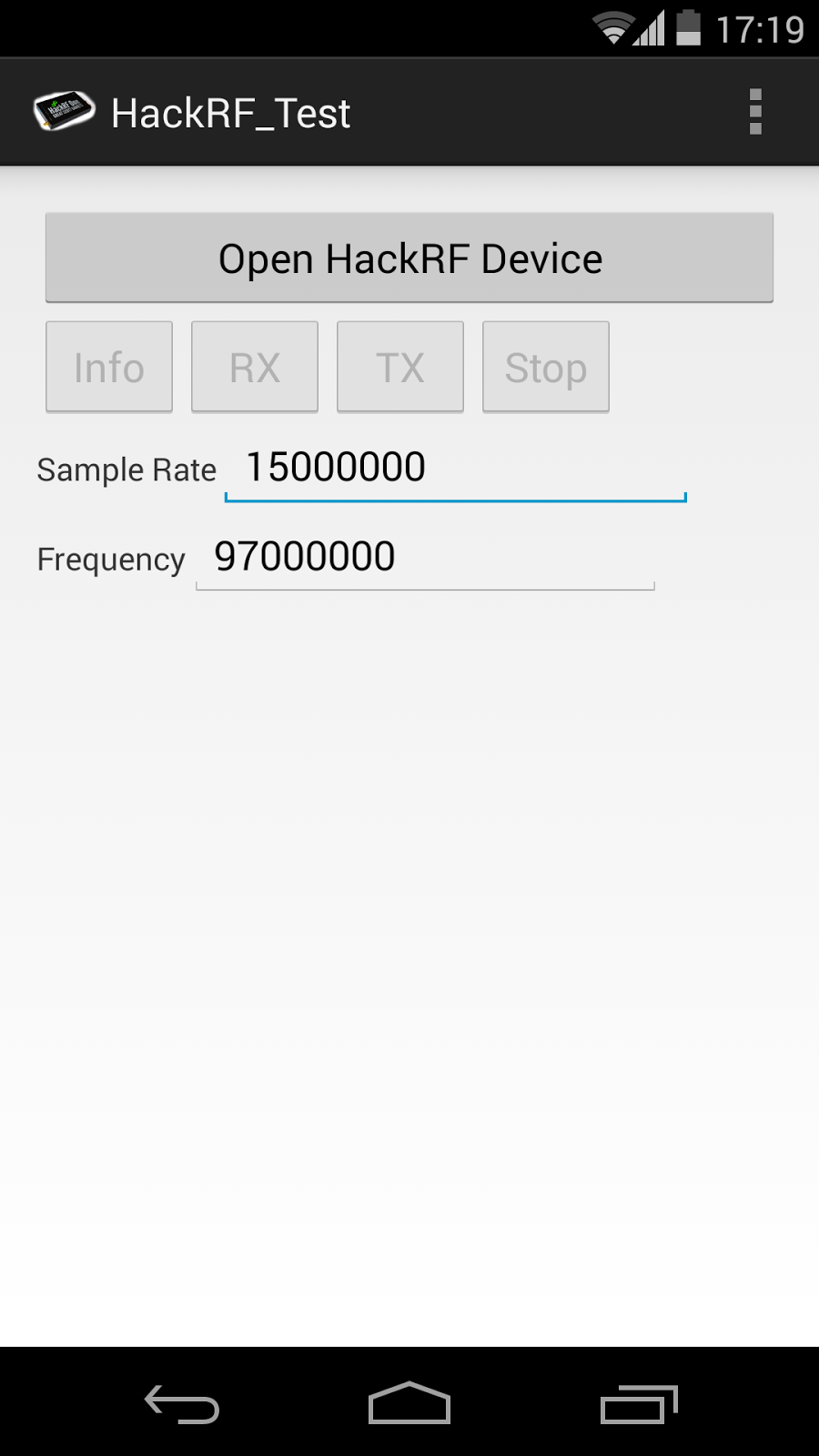This screenshot has width=819, height=1456.
Task: Edit the Sample Rate field
Action: point(455,469)
